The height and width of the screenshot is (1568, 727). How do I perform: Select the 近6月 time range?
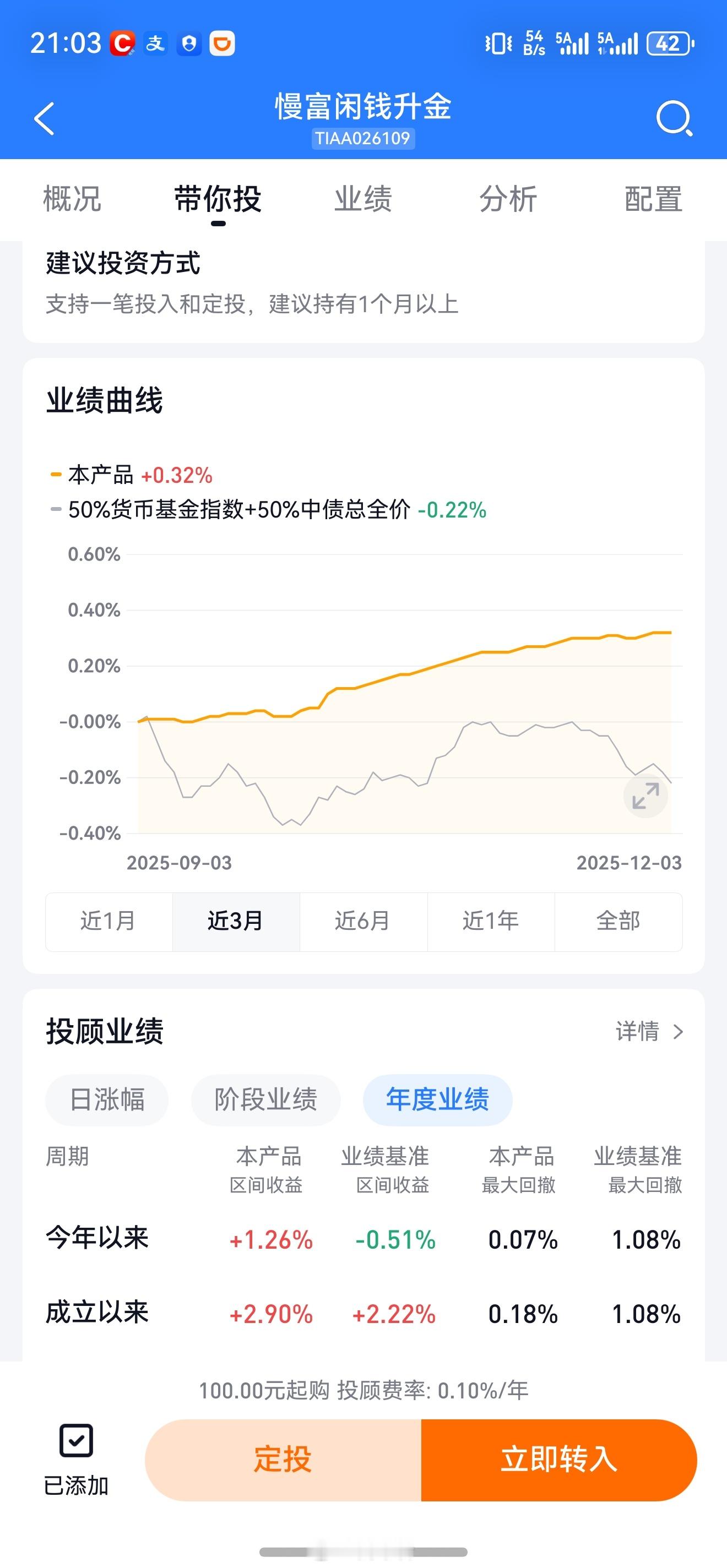(363, 922)
